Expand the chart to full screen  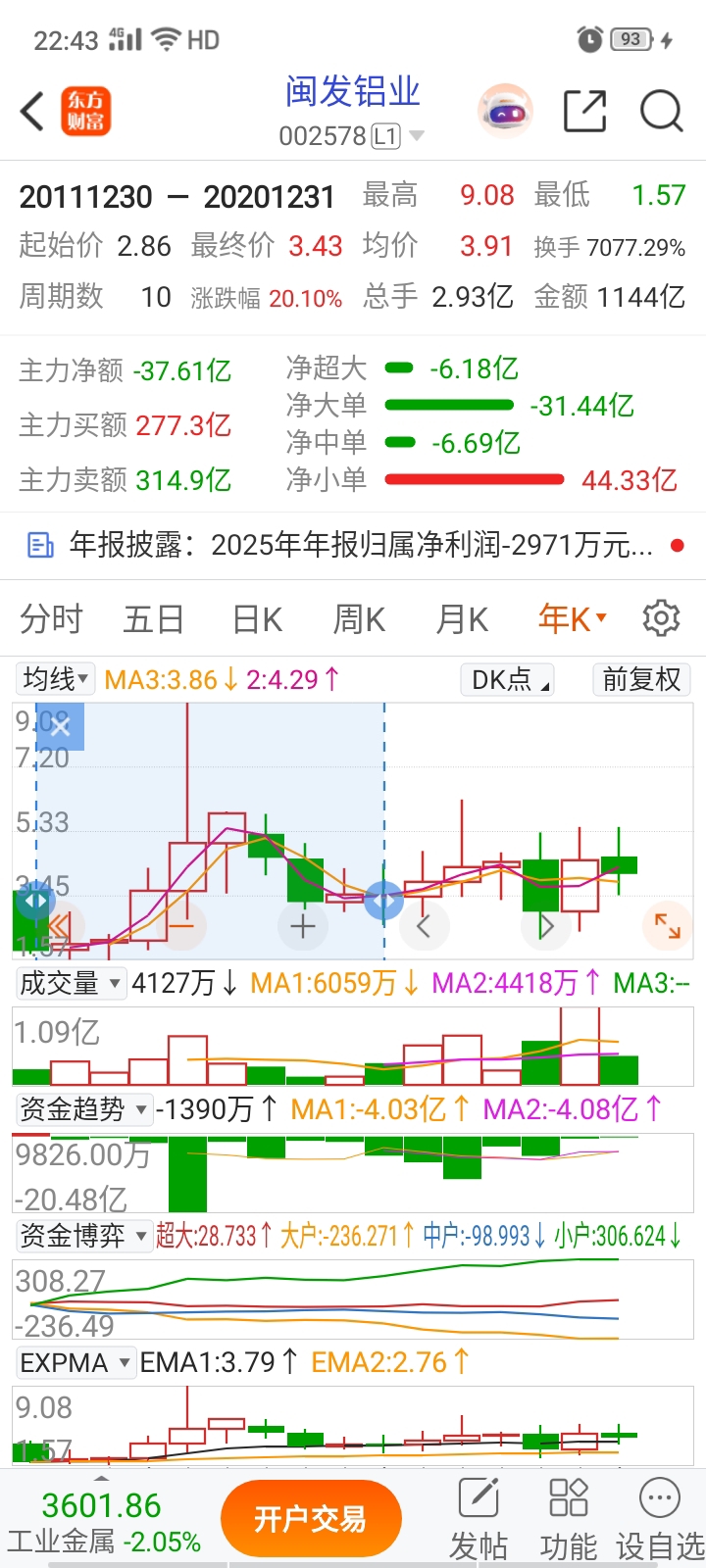[x=668, y=925]
